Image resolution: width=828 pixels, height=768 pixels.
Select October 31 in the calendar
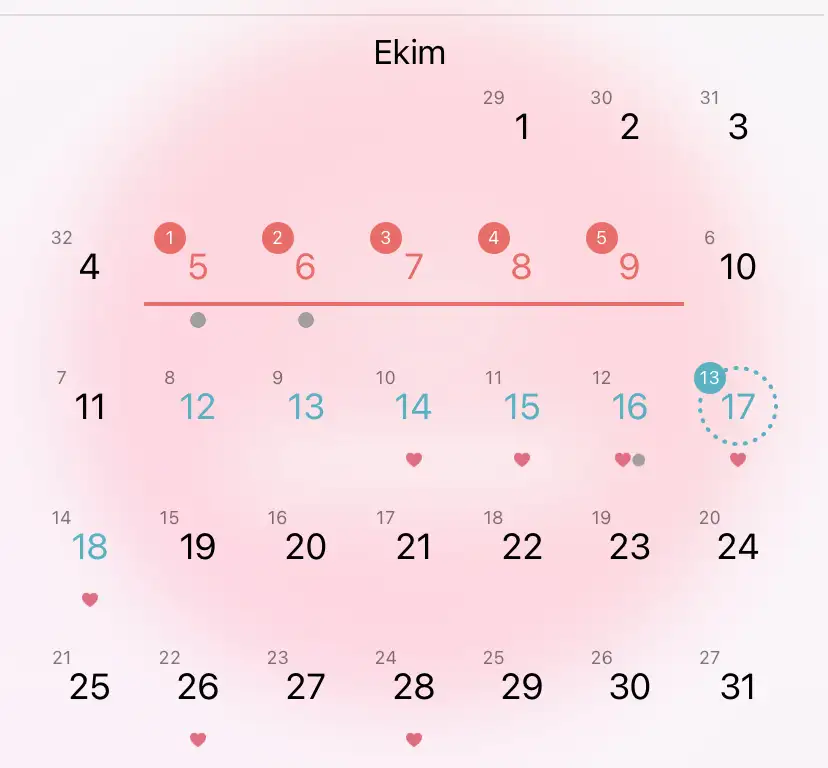(737, 687)
